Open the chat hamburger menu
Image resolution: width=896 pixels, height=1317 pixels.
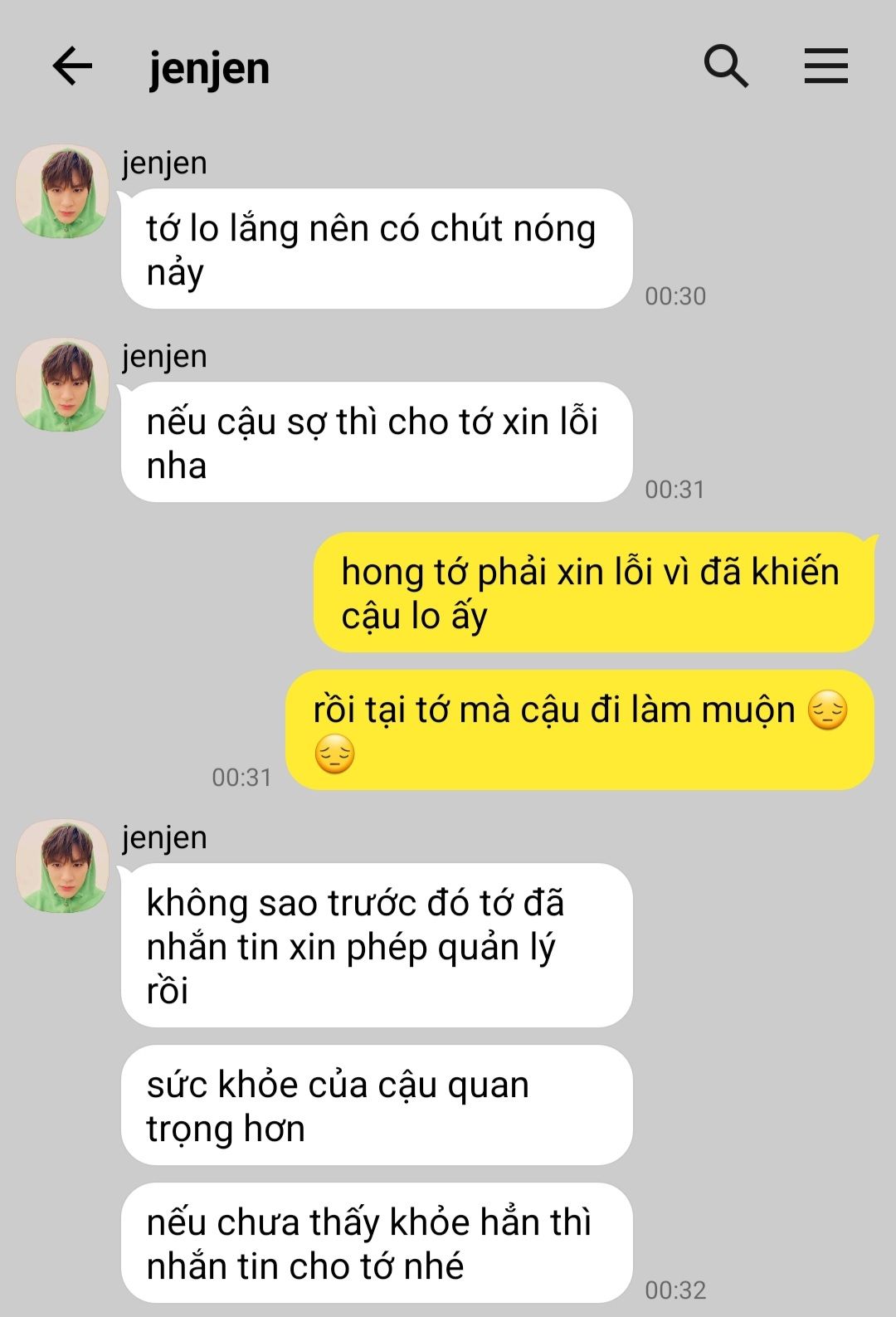point(825,66)
